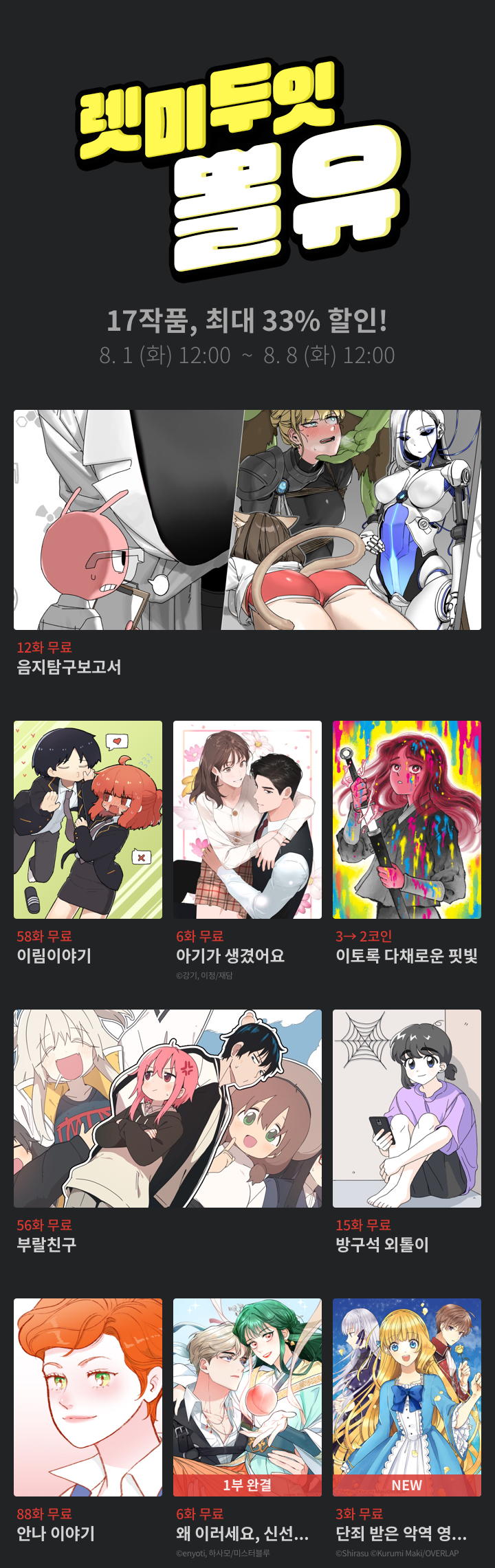Open 왜 이러세요, 신선… comic tile
This screenshot has height=1568, width=495.
pyautogui.click(x=247, y=1397)
